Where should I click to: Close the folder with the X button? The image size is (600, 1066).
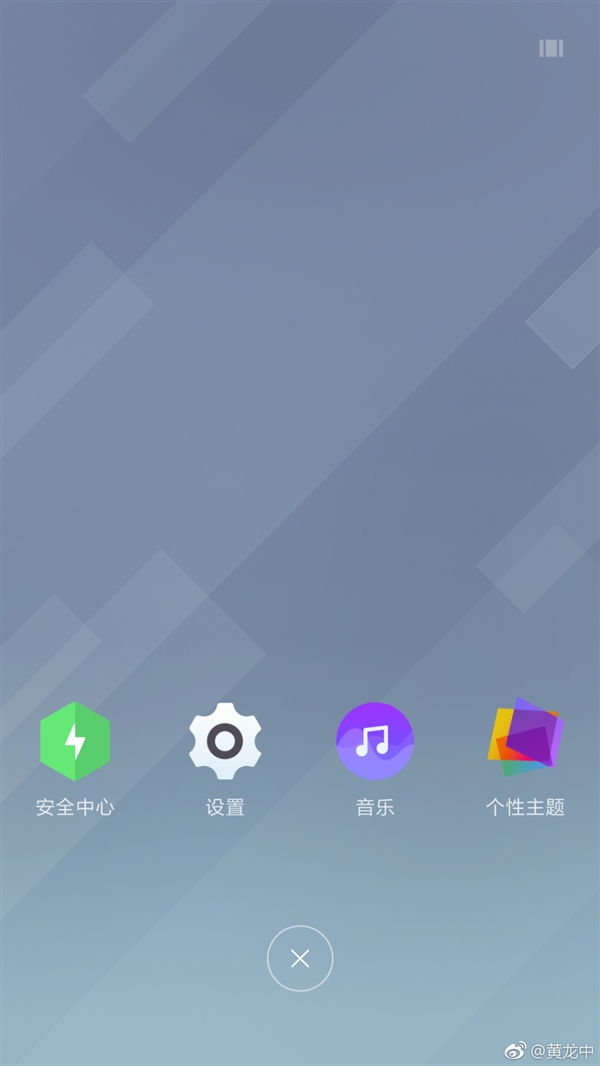[x=300, y=959]
